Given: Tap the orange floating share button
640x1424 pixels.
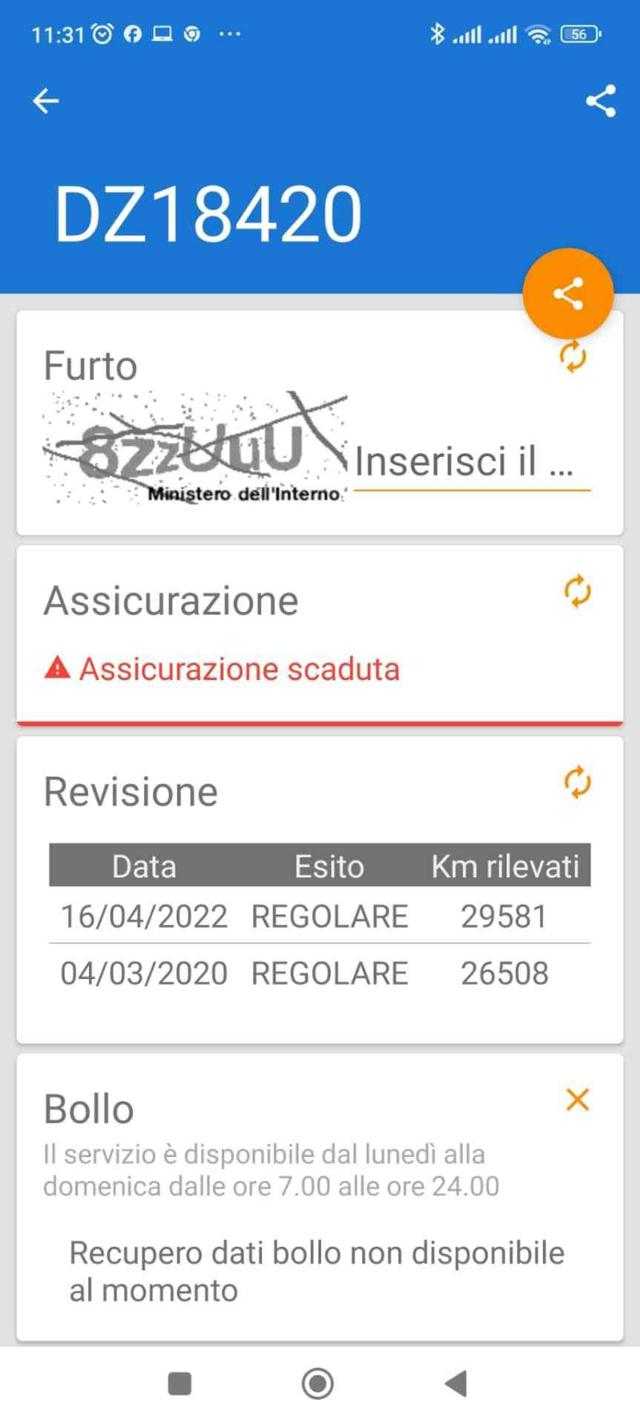Looking at the screenshot, I should click(567, 294).
